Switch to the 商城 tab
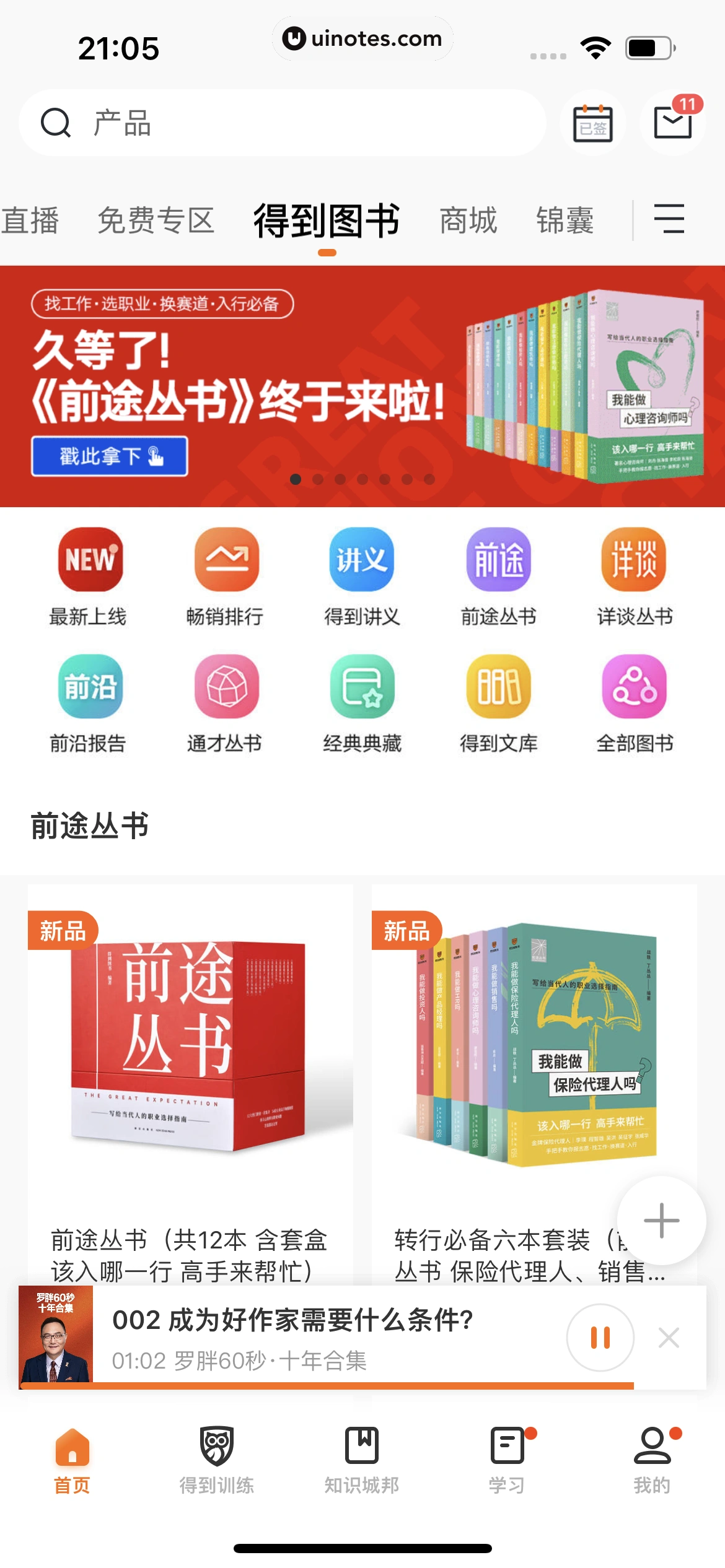Viewport: 725px width, 1568px height. (x=468, y=220)
